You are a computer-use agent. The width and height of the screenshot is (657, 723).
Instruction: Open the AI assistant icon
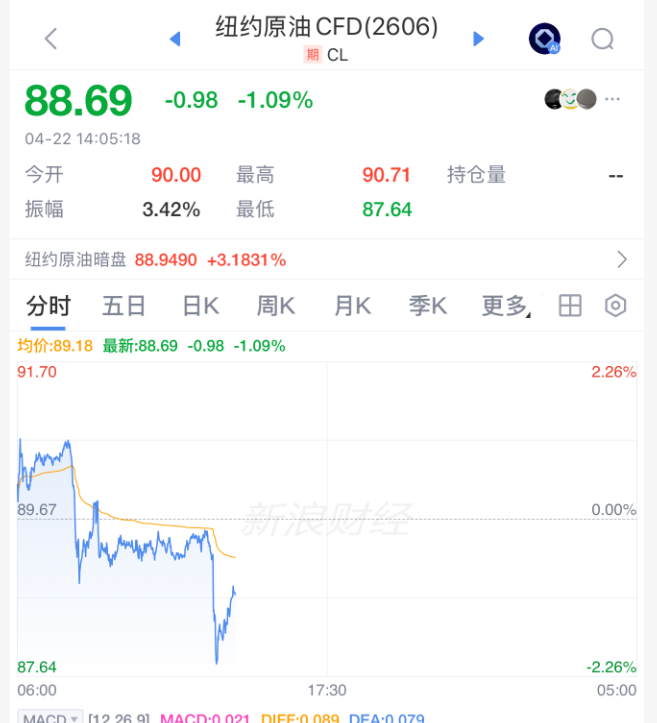[544, 39]
